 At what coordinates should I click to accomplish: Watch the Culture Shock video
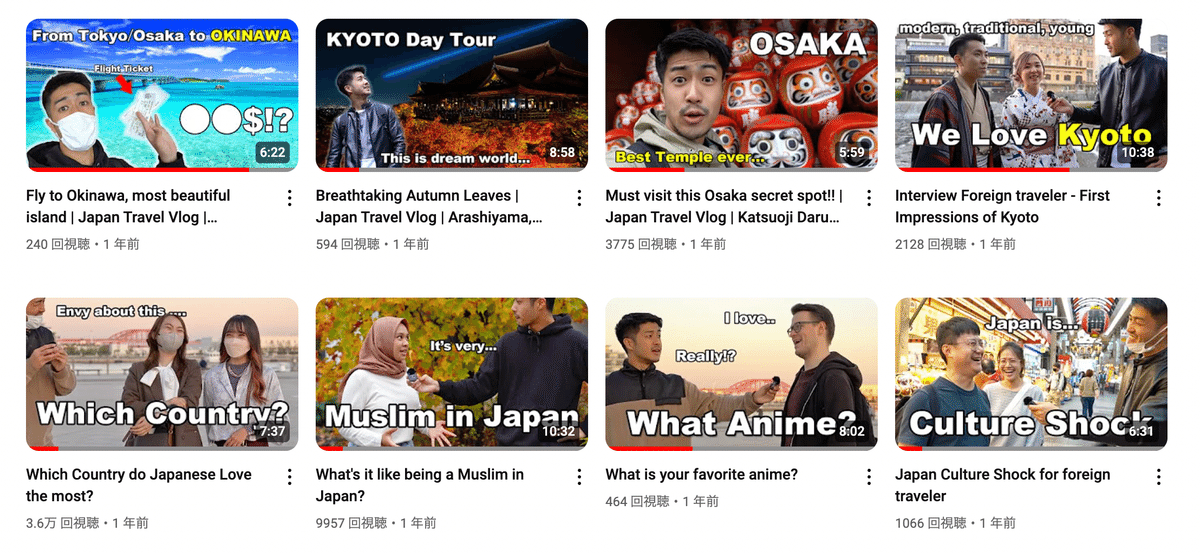click(1031, 374)
